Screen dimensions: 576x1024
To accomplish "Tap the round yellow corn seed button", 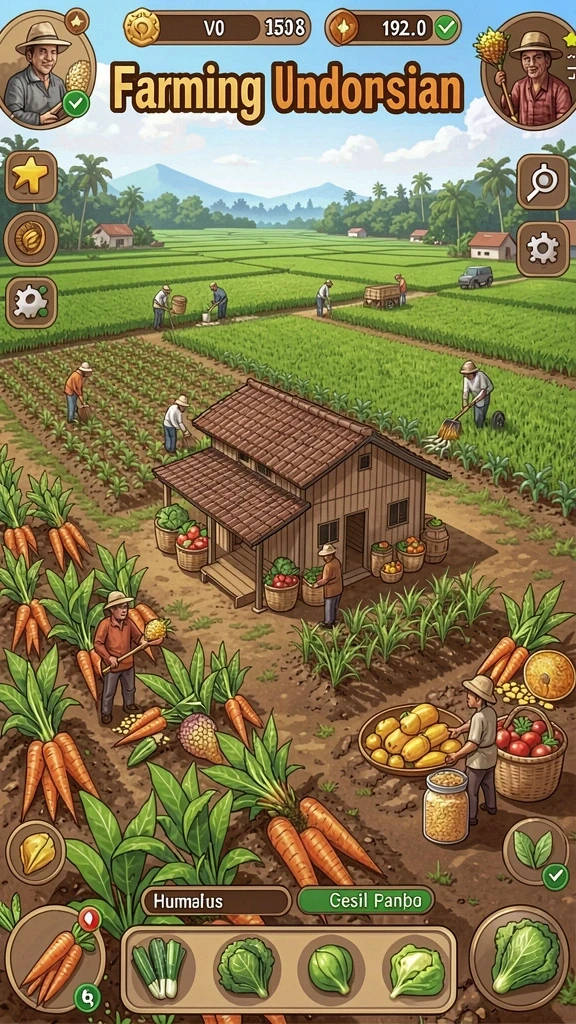I will point(35,853).
